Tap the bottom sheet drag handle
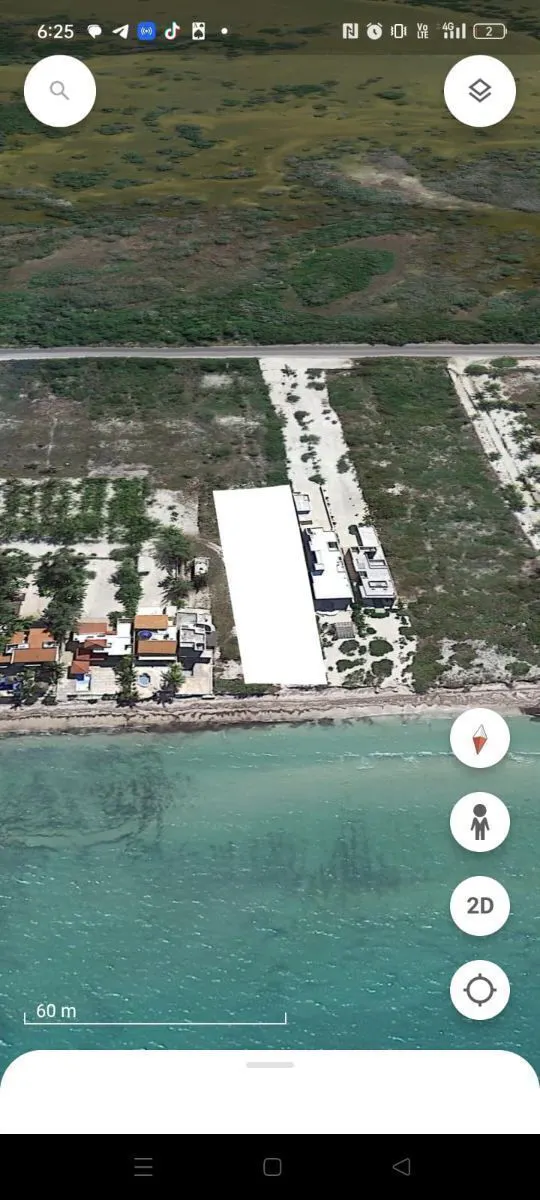Screen dimensions: 540x1200 pyautogui.click(x=270, y=1065)
